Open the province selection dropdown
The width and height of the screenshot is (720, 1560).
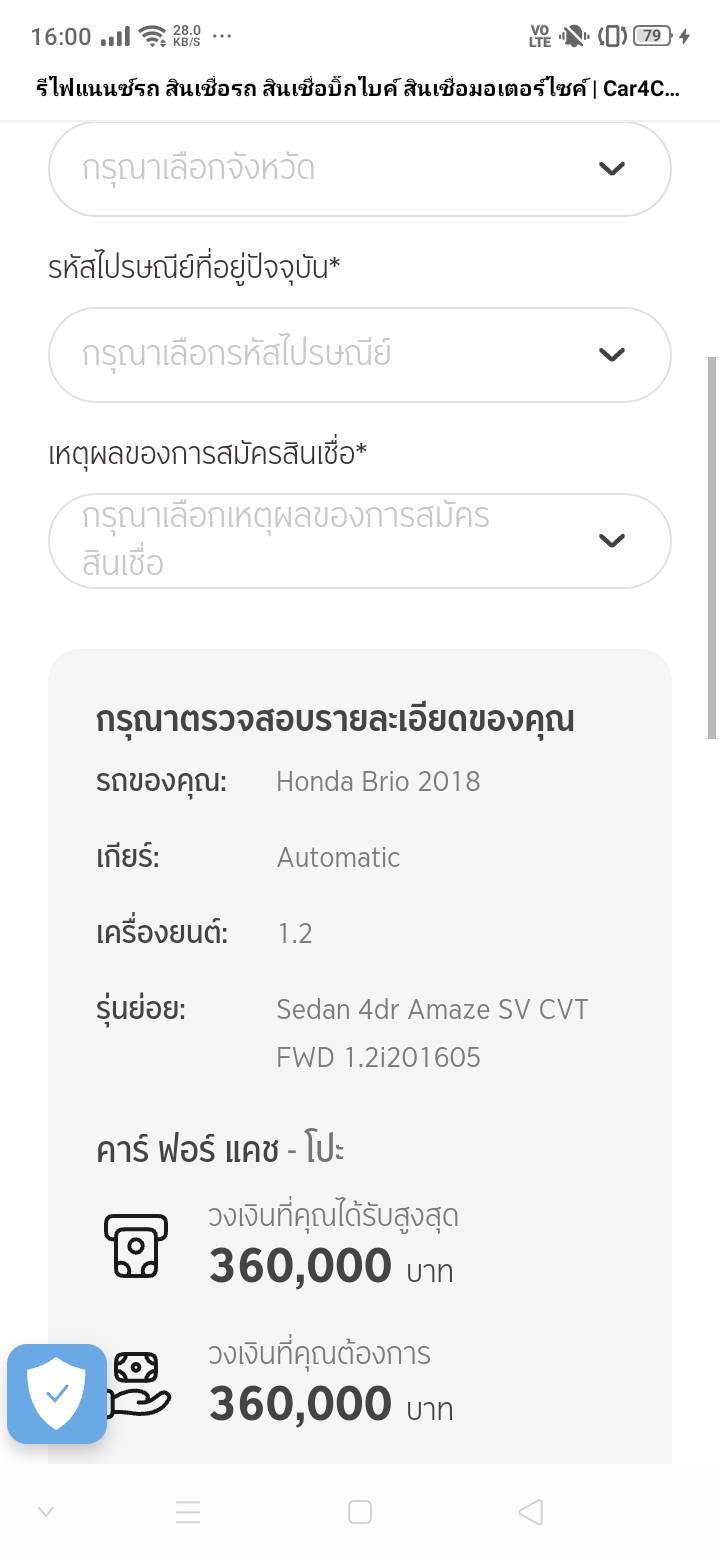(x=359, y=168)
